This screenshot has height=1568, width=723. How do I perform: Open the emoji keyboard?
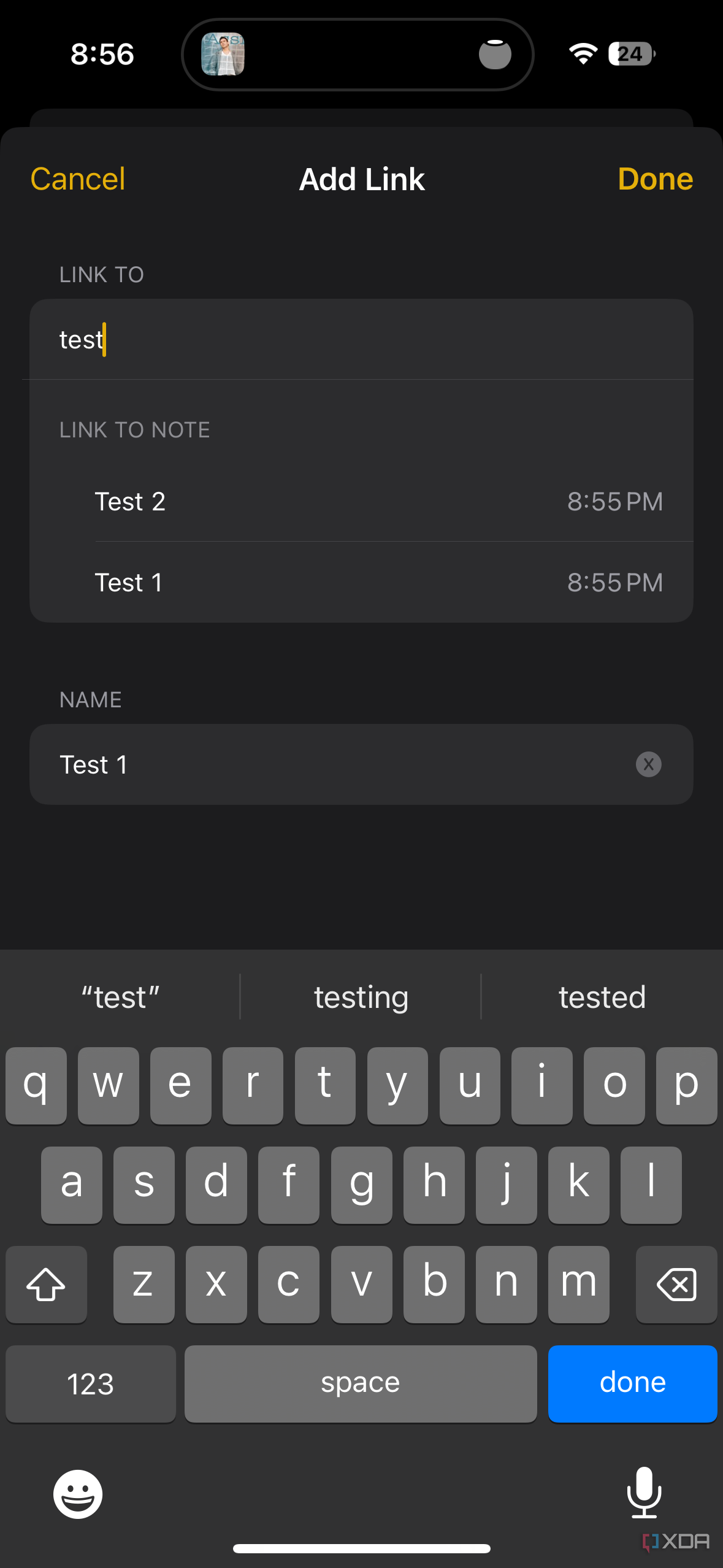coord(78,1494)
